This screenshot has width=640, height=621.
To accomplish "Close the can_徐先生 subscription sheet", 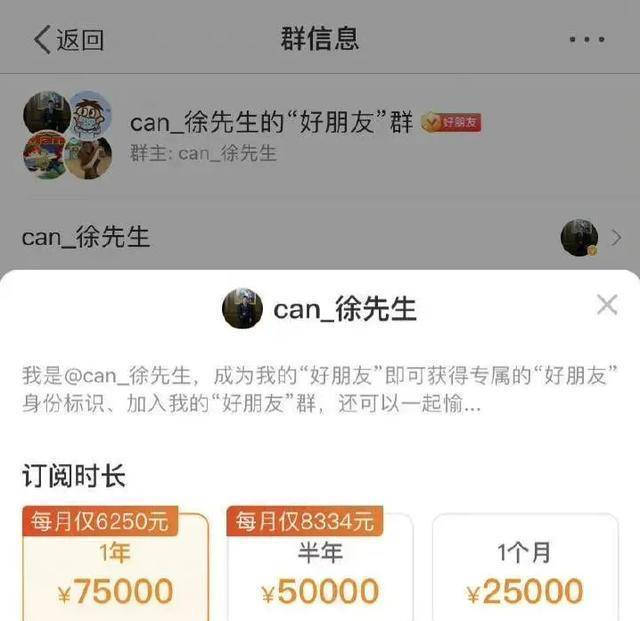I will point(607,306).
